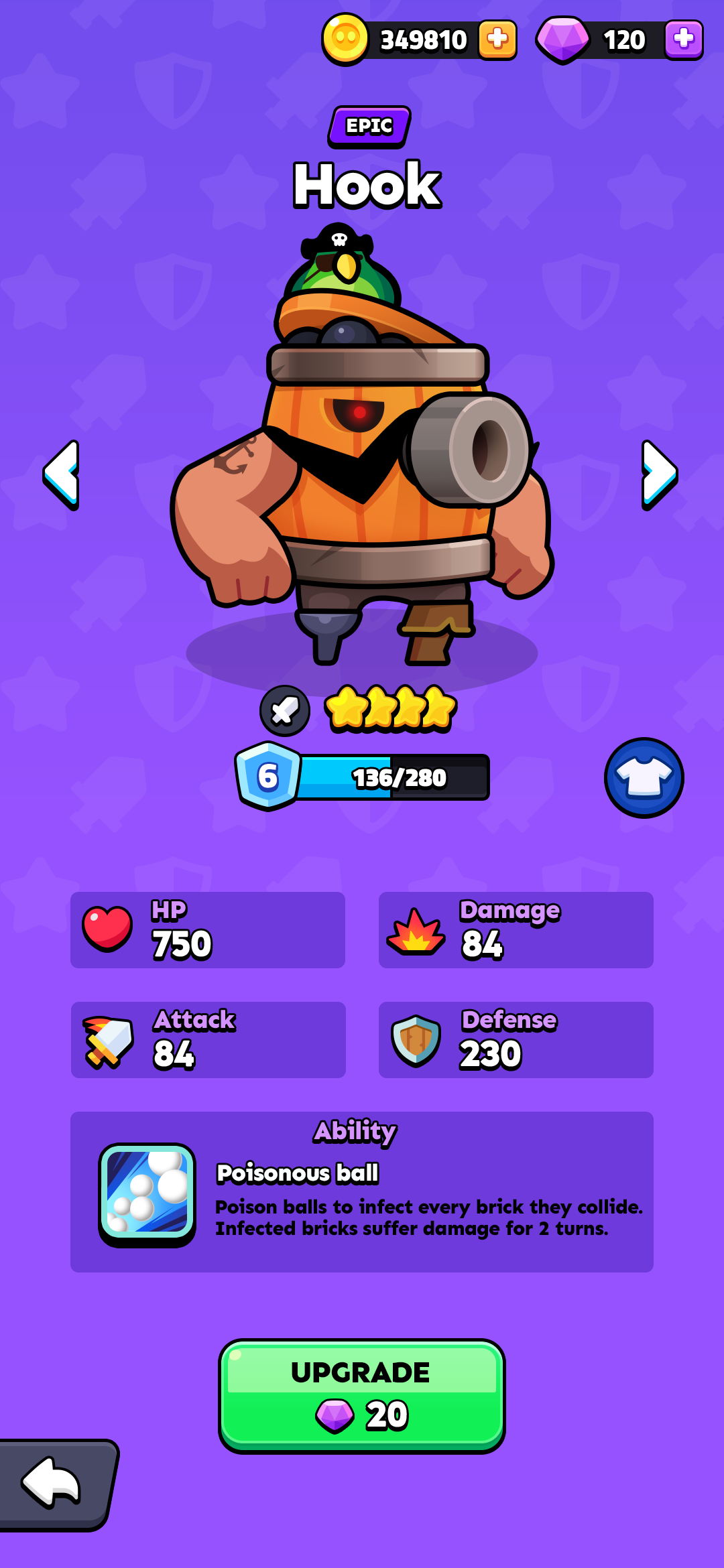This screenshot has height=1568, width=724.
Task: Buy more purple gems with the plus button
Action: pos(684,40)
